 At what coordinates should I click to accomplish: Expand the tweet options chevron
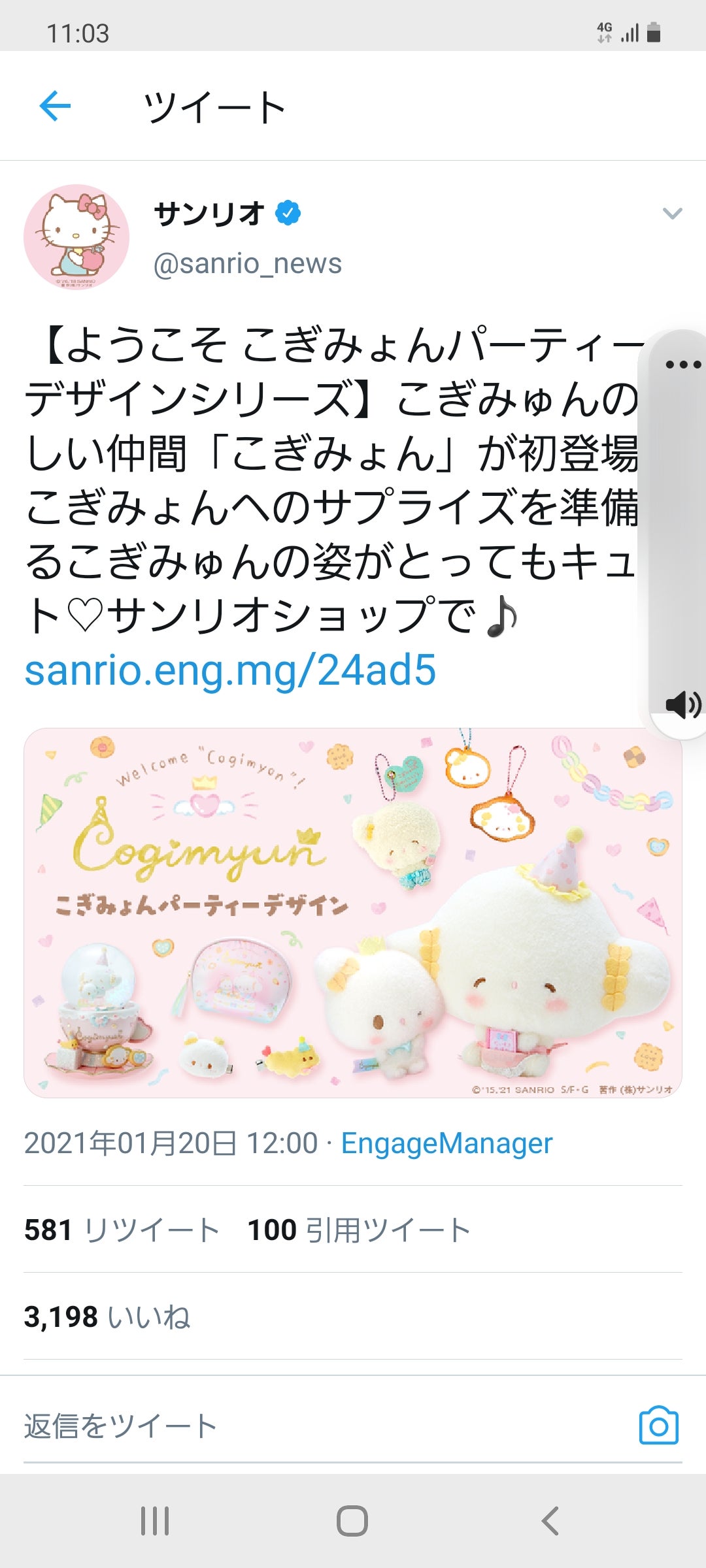[672, 214]
